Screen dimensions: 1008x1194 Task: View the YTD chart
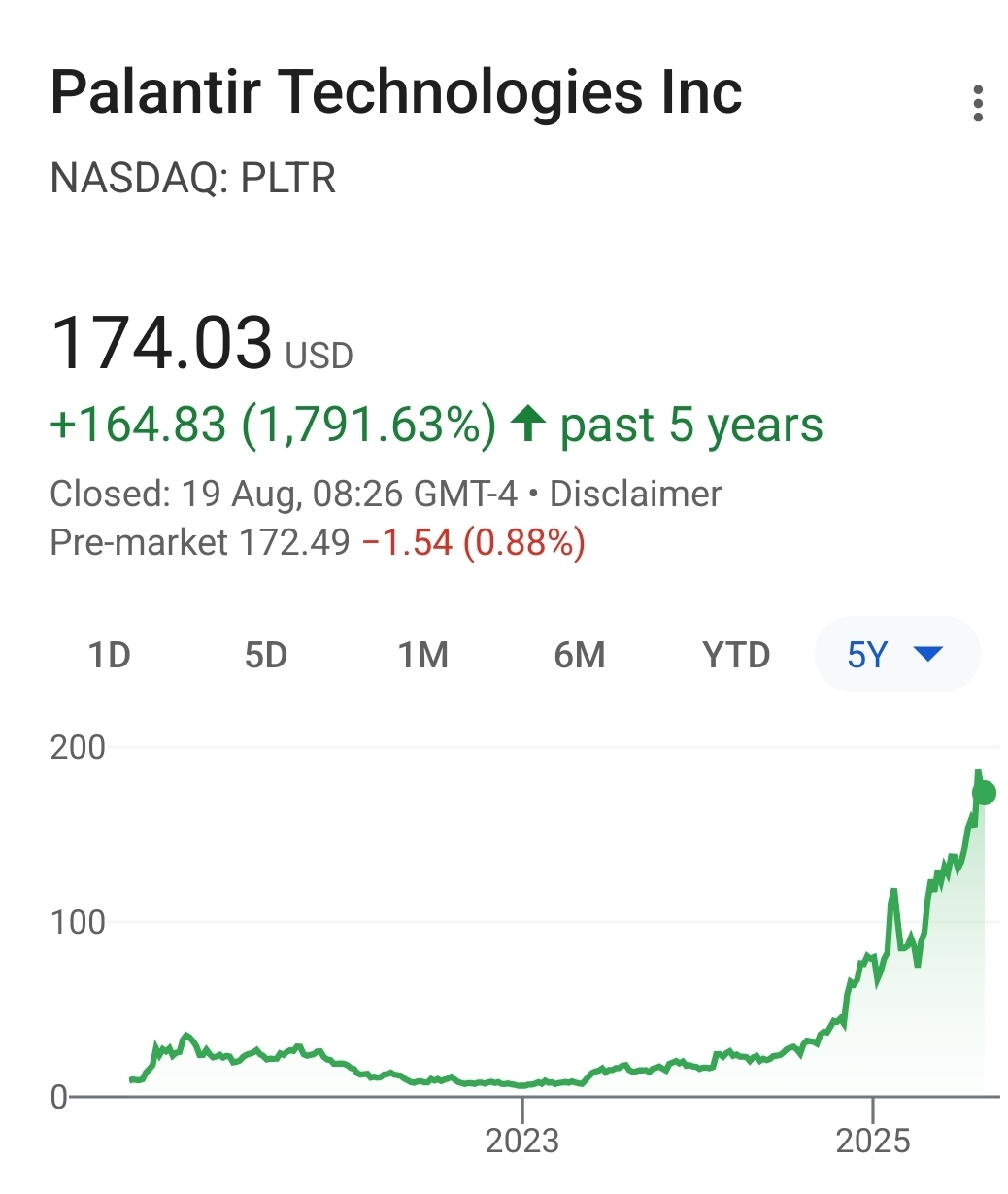click(736, 655)
